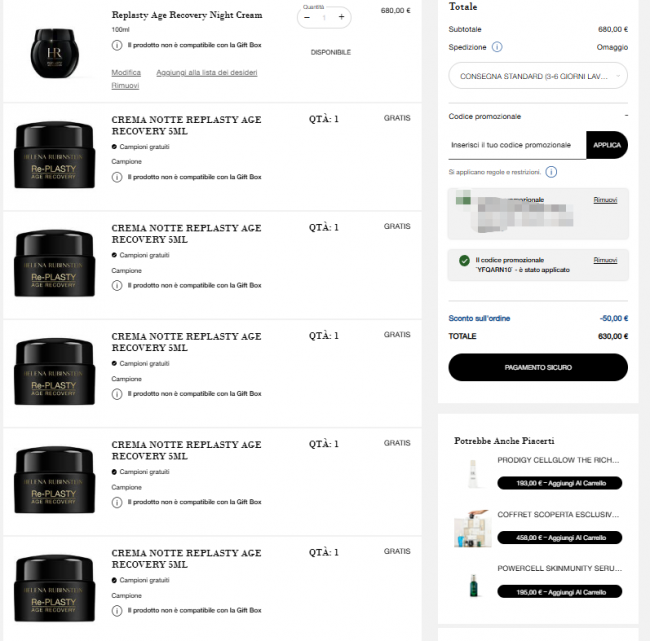This screenshot has height=641, width=650.
Task: Collapse the Codice promozionale section
Action: click(625, 117)
